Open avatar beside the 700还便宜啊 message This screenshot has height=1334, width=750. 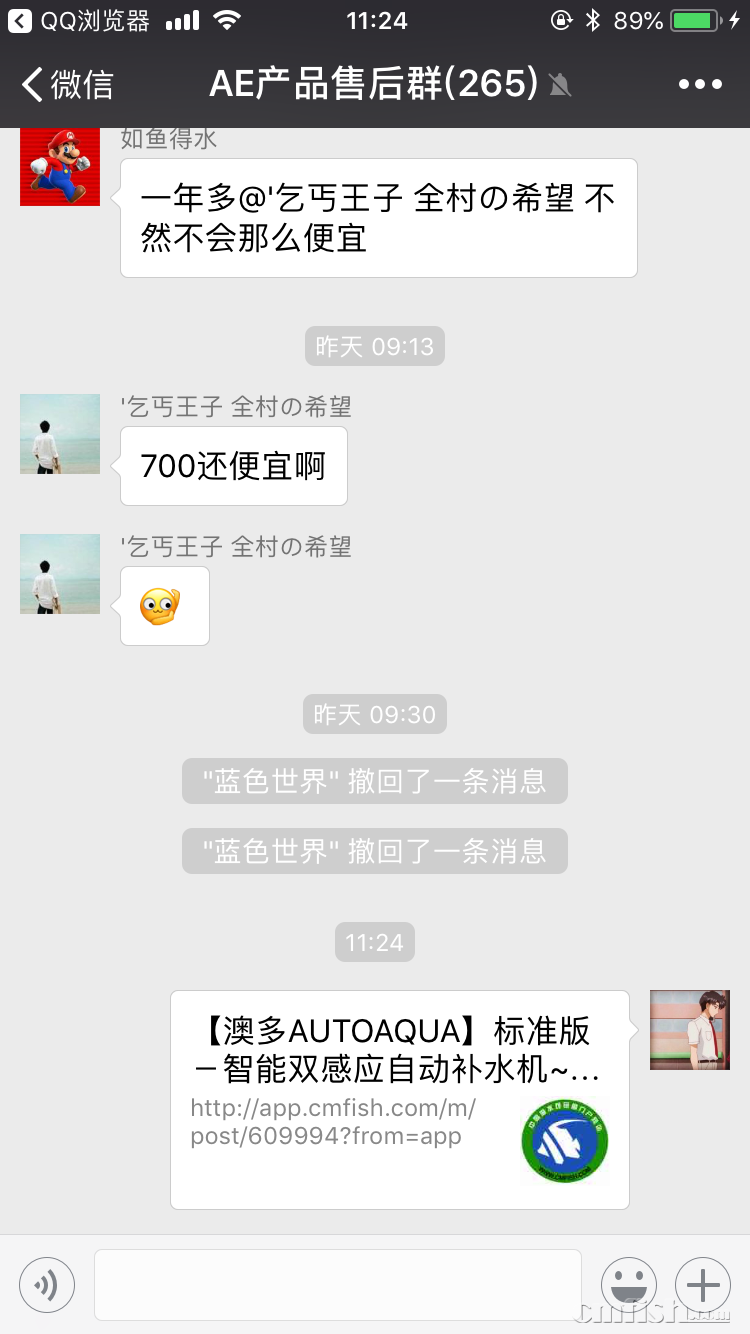coord(60,434)
